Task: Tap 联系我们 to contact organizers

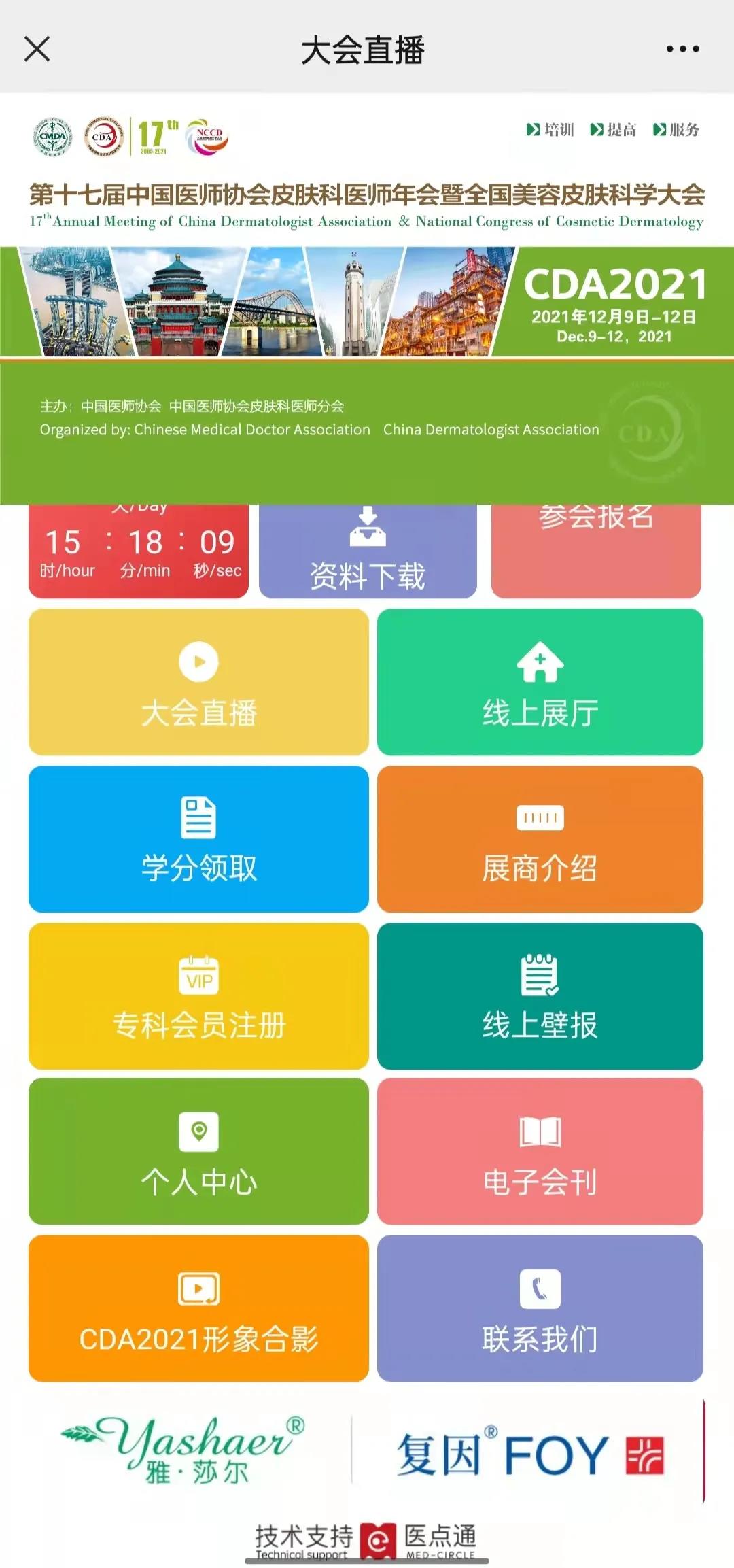Action: (x=540, y=1308)
